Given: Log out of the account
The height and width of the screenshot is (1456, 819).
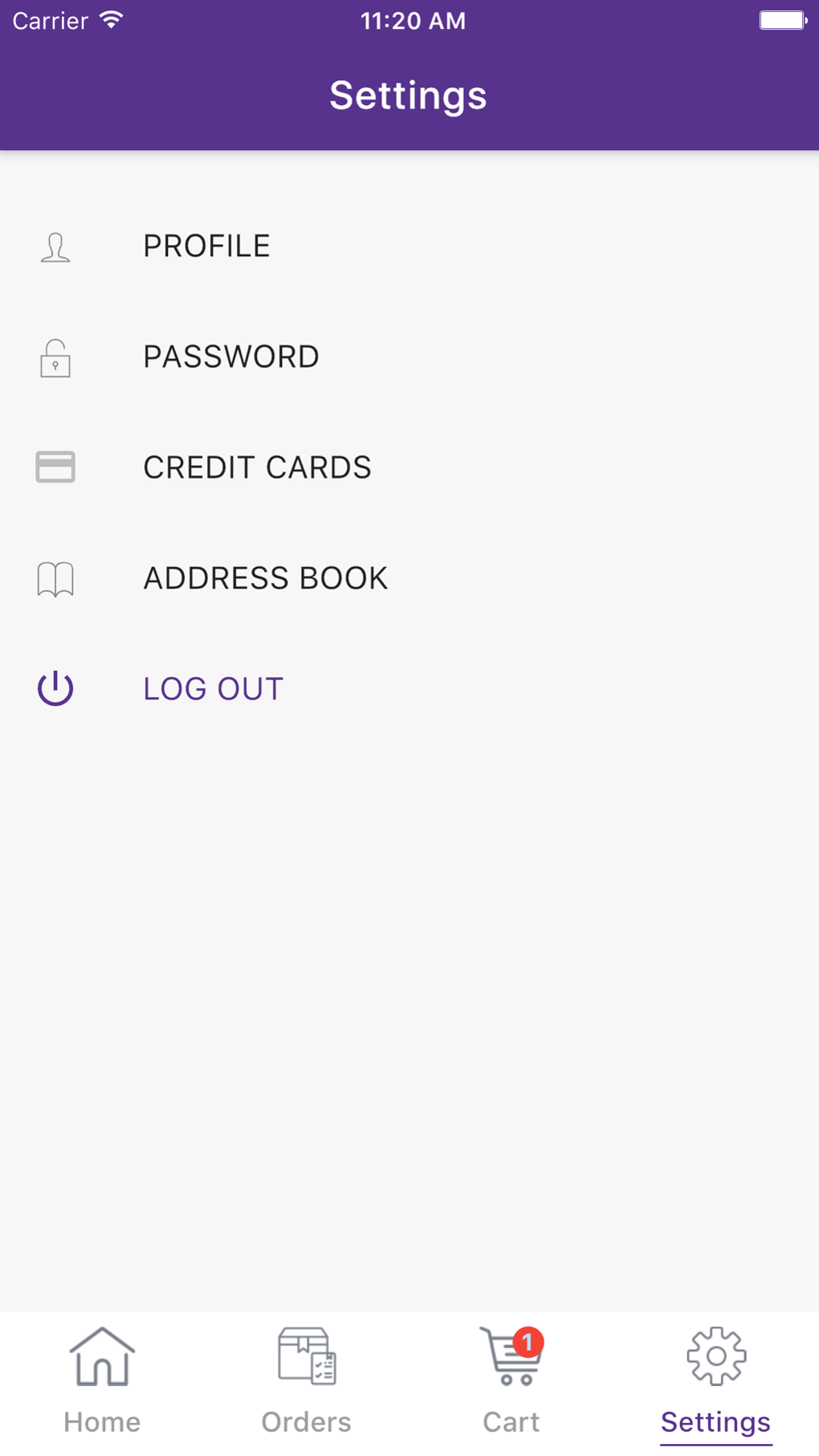Looking at the screenshot, I should pyautogui.click(x=213, y=689).
